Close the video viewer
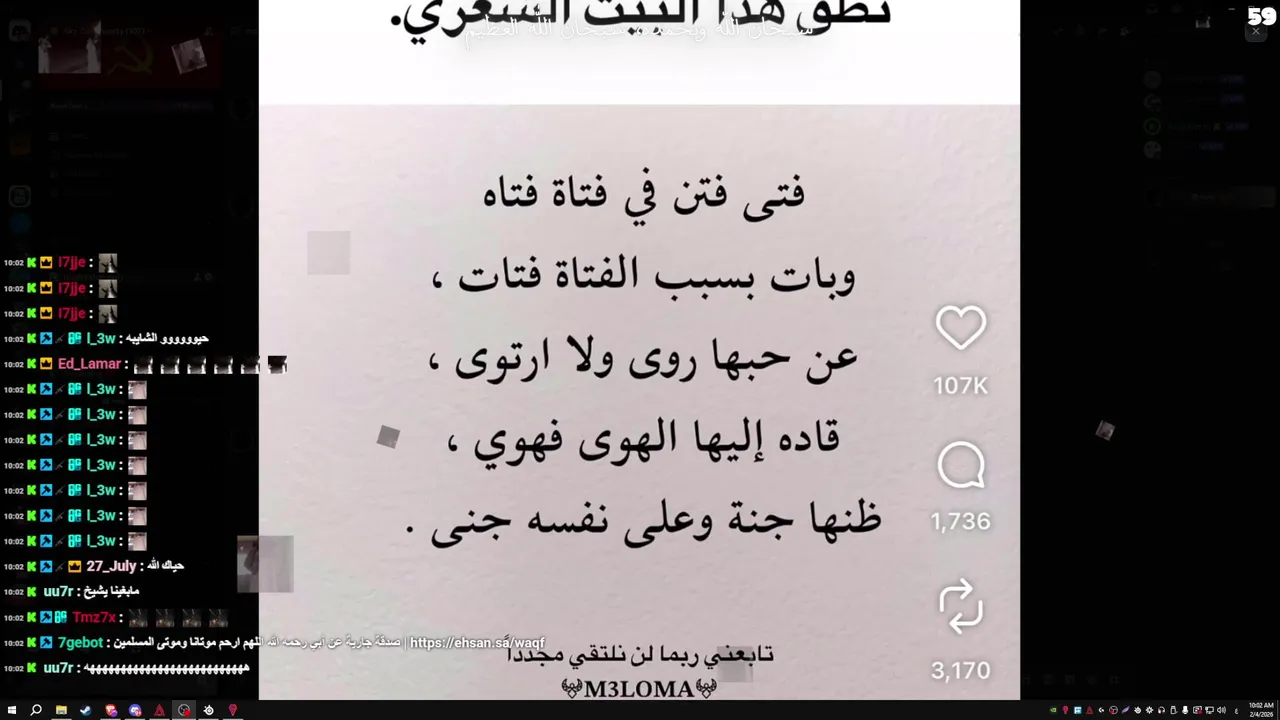The width and height of the screenshot is (1280, 720). (1256, 32)
